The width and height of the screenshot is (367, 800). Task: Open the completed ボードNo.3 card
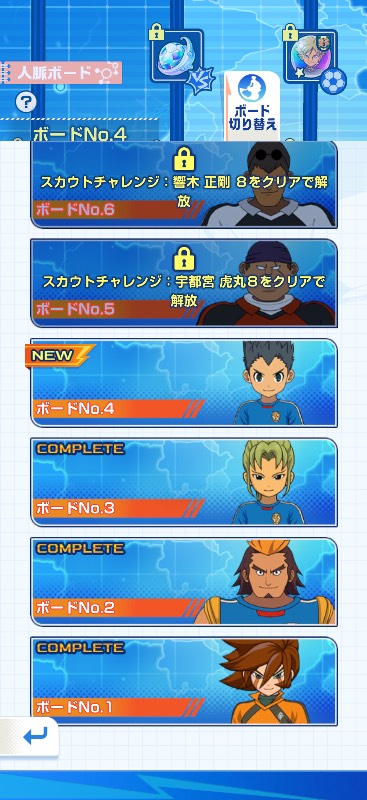coord(184,482)
